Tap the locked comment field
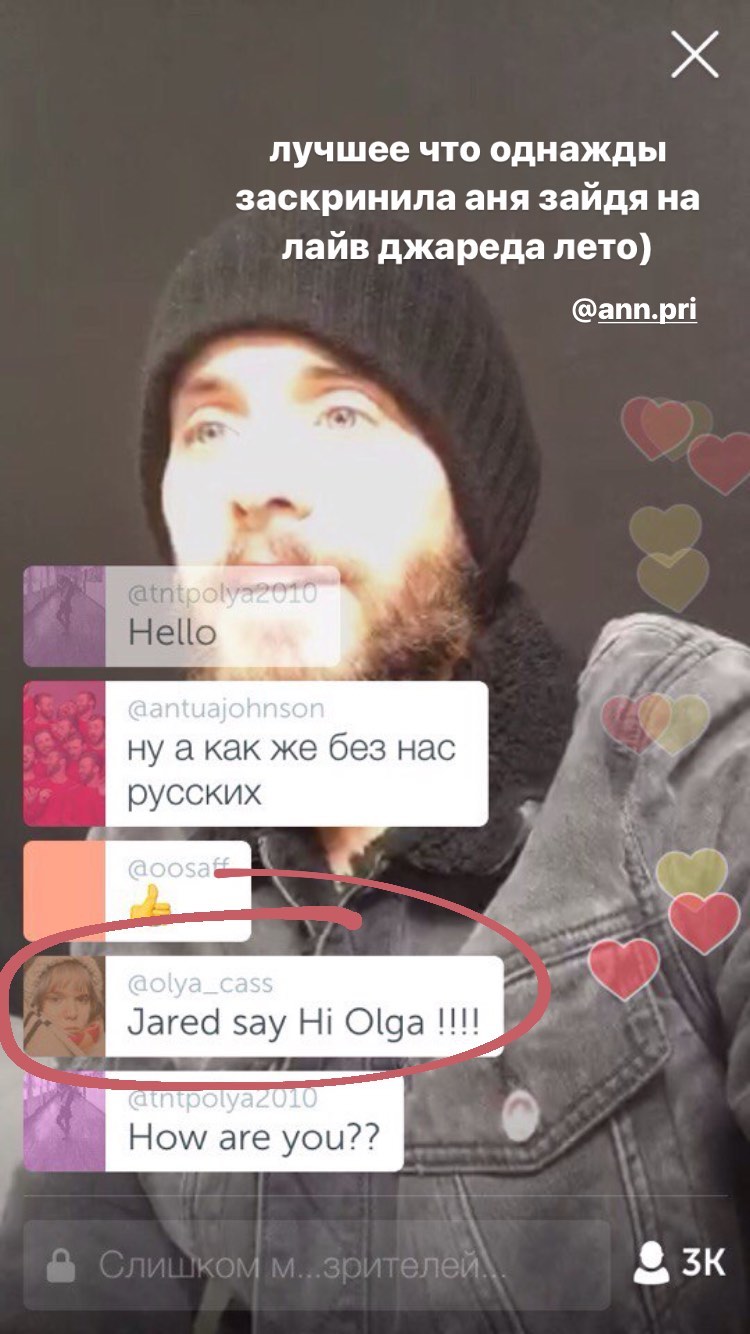The height and width of the screenshot is (1334, 750). pos(316,1265)
